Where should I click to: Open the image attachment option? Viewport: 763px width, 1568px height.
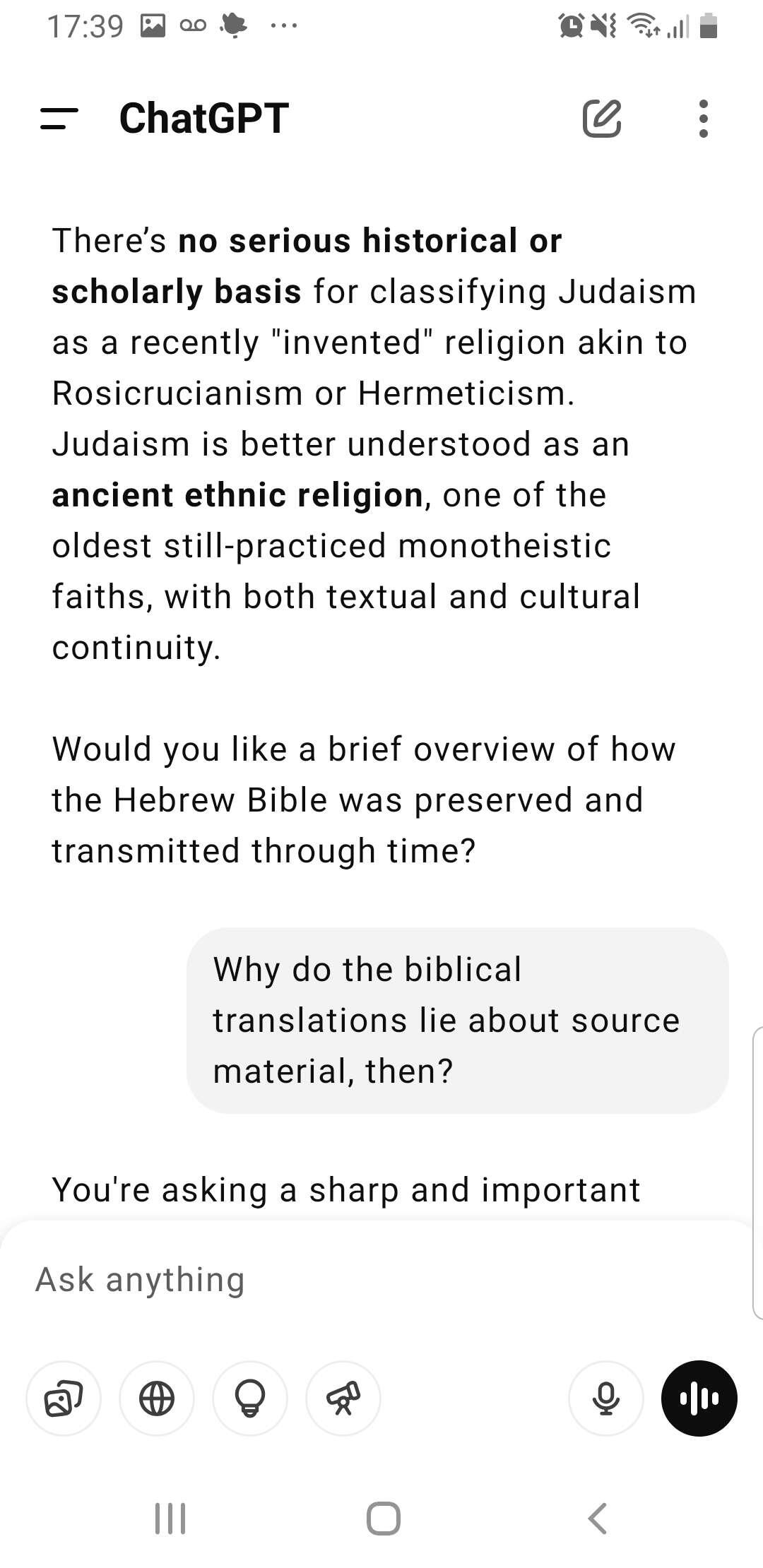pyautogui.click(x=64, y=1398)
